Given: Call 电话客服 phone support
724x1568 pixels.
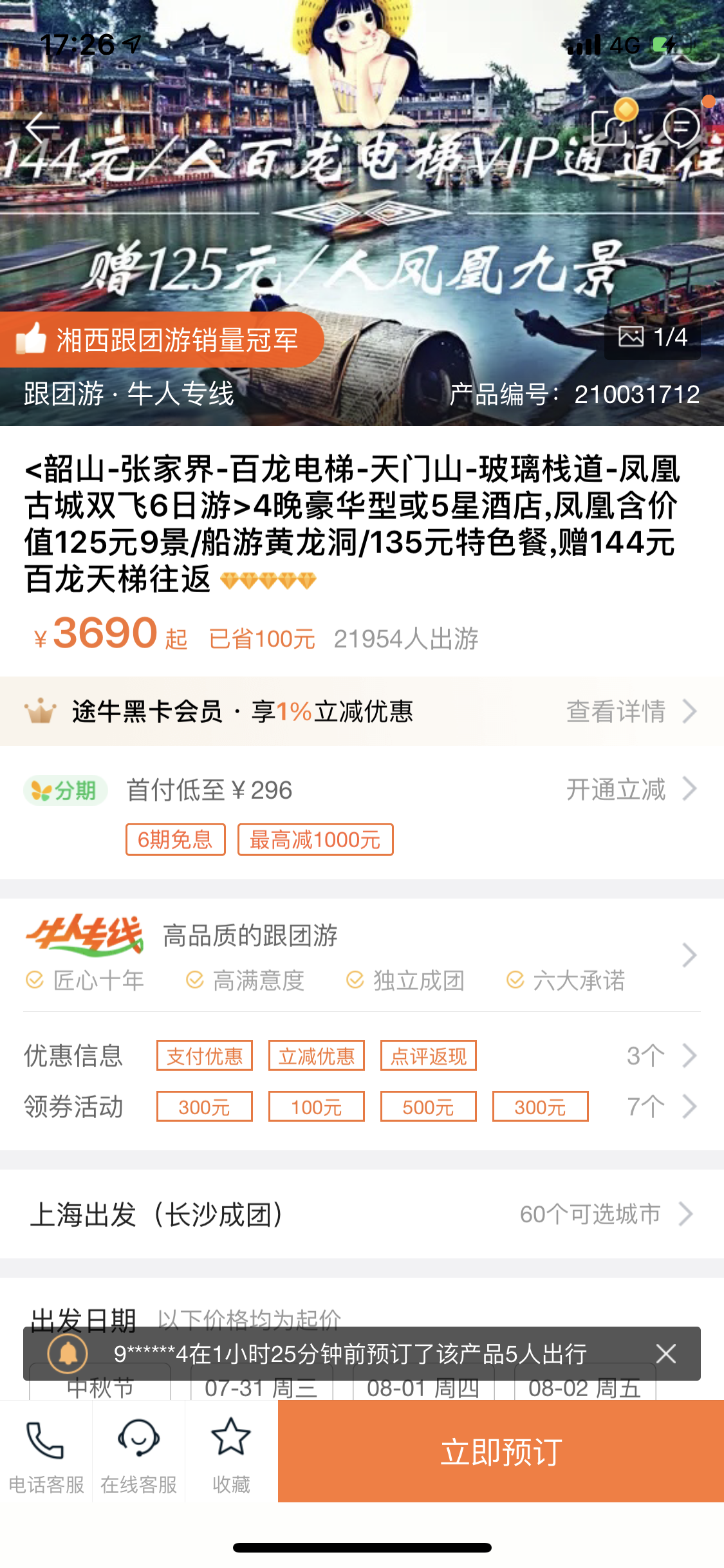Looking at the screenshot, I should (x=46, y=1453).
